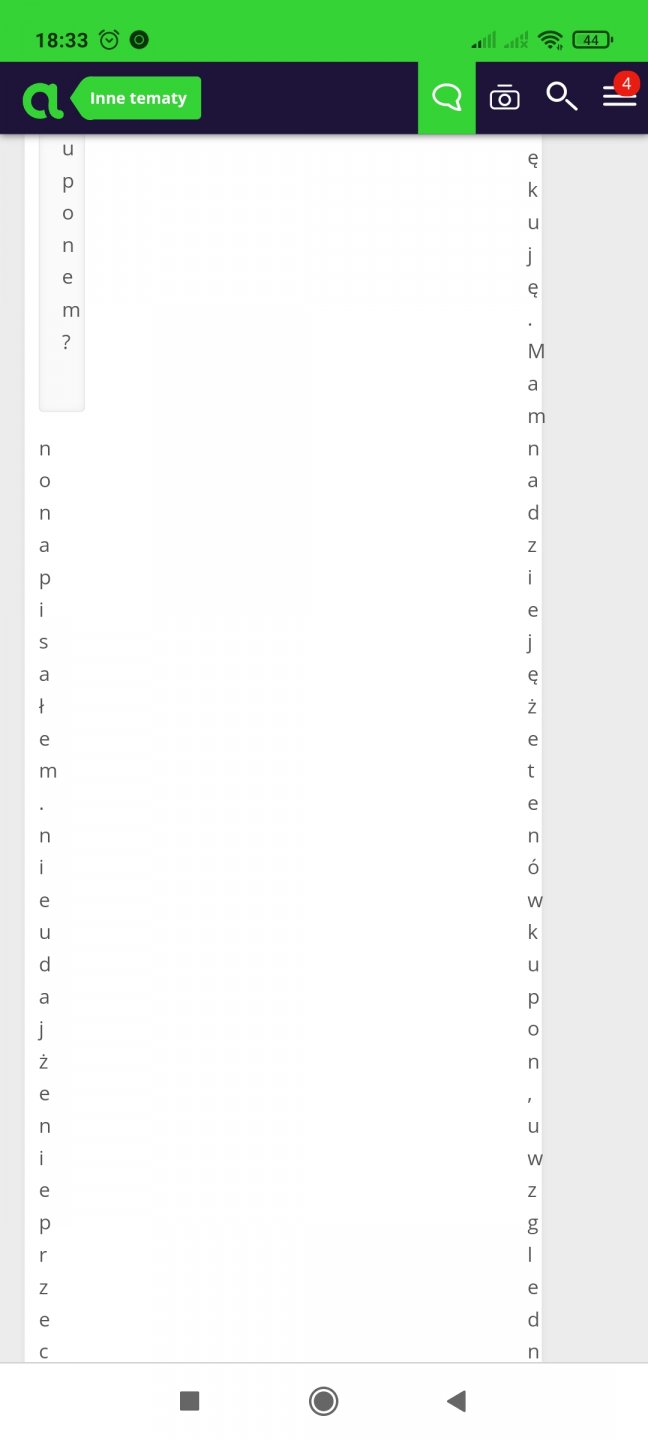648x1440 pixels.
Task: Go back to Inne tematy category
Action: [138, 98]
